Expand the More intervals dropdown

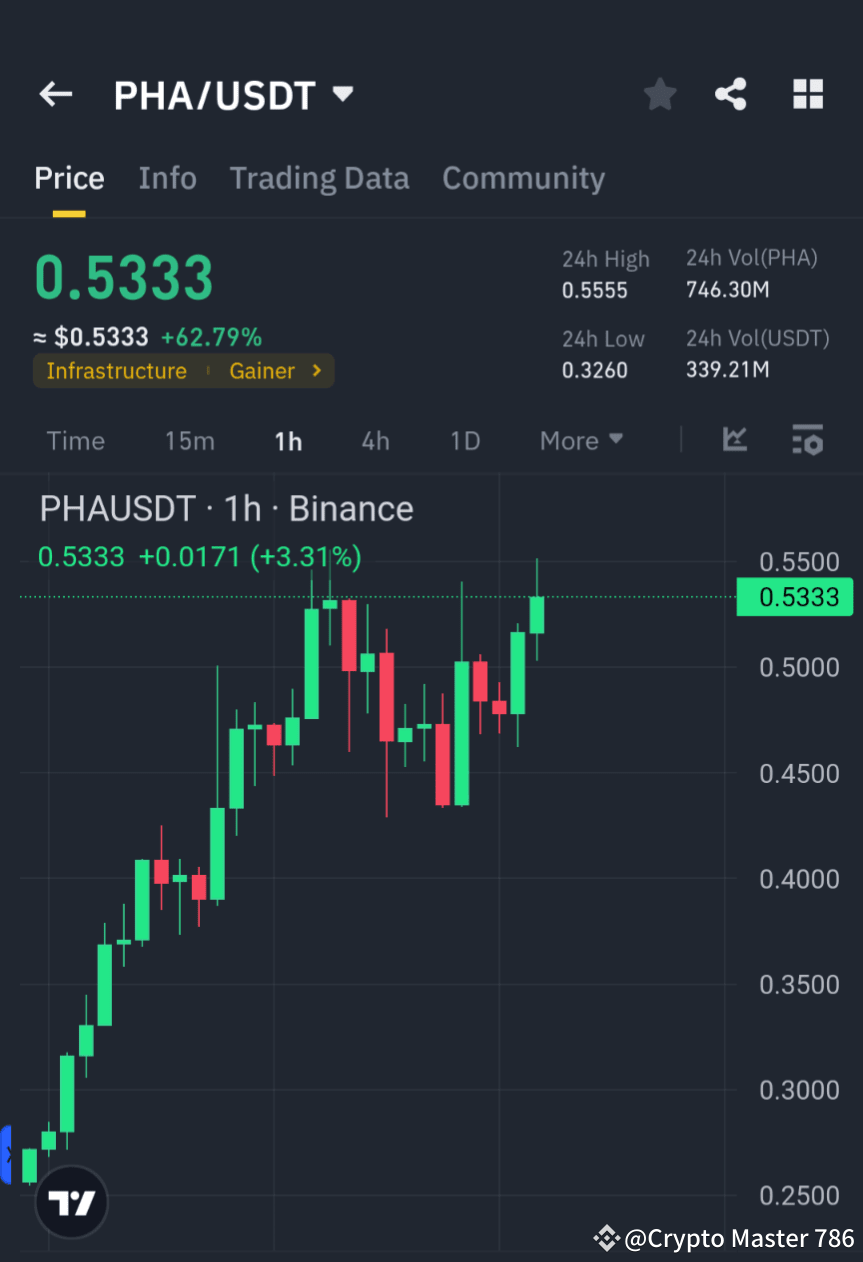click(580, 440)
